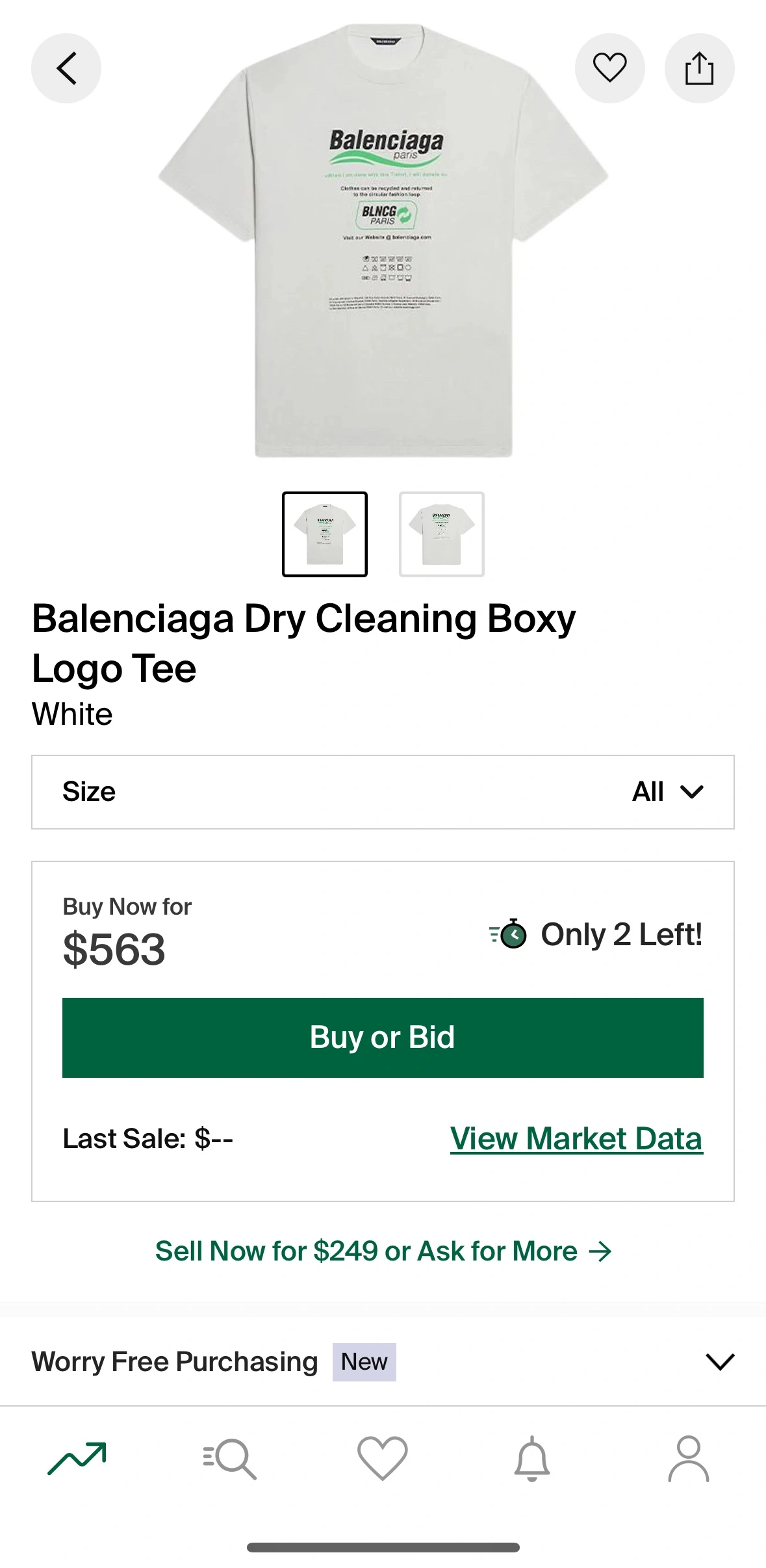Tap Sell Now for $249 or Ask for More
Viewport: 766px width, 1568px height.
(383, 1251)
